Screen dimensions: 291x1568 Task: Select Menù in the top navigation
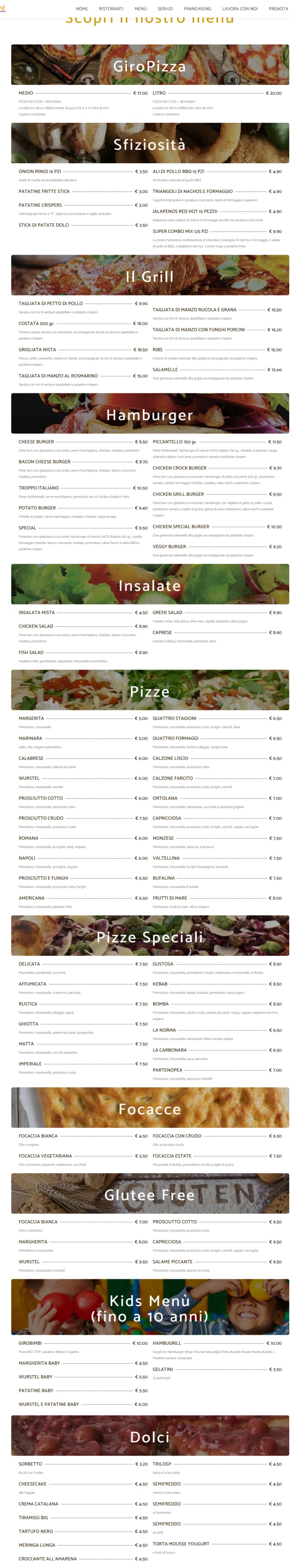point(140,9)
